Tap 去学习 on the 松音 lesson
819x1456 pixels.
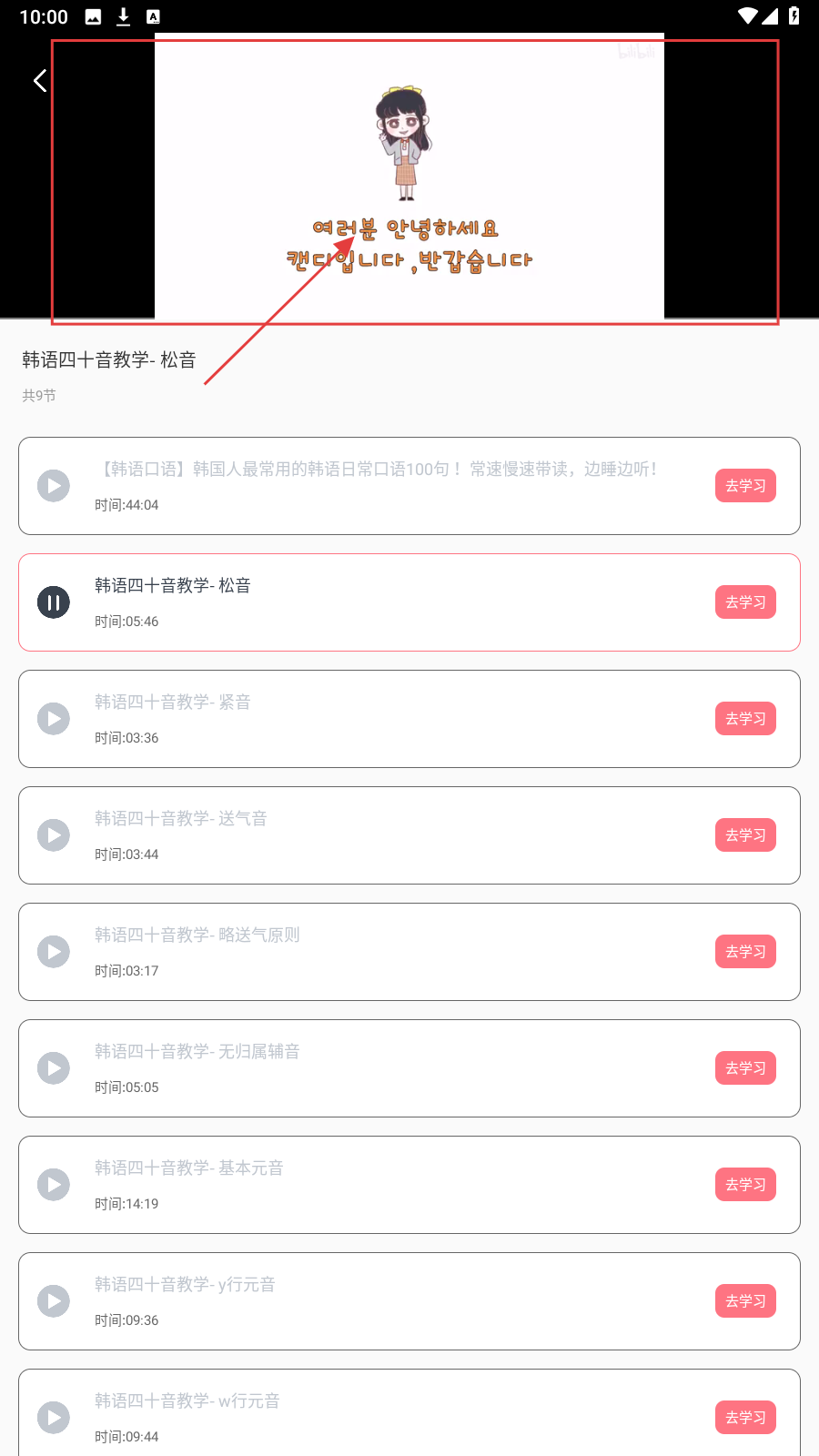click(745, 602)
